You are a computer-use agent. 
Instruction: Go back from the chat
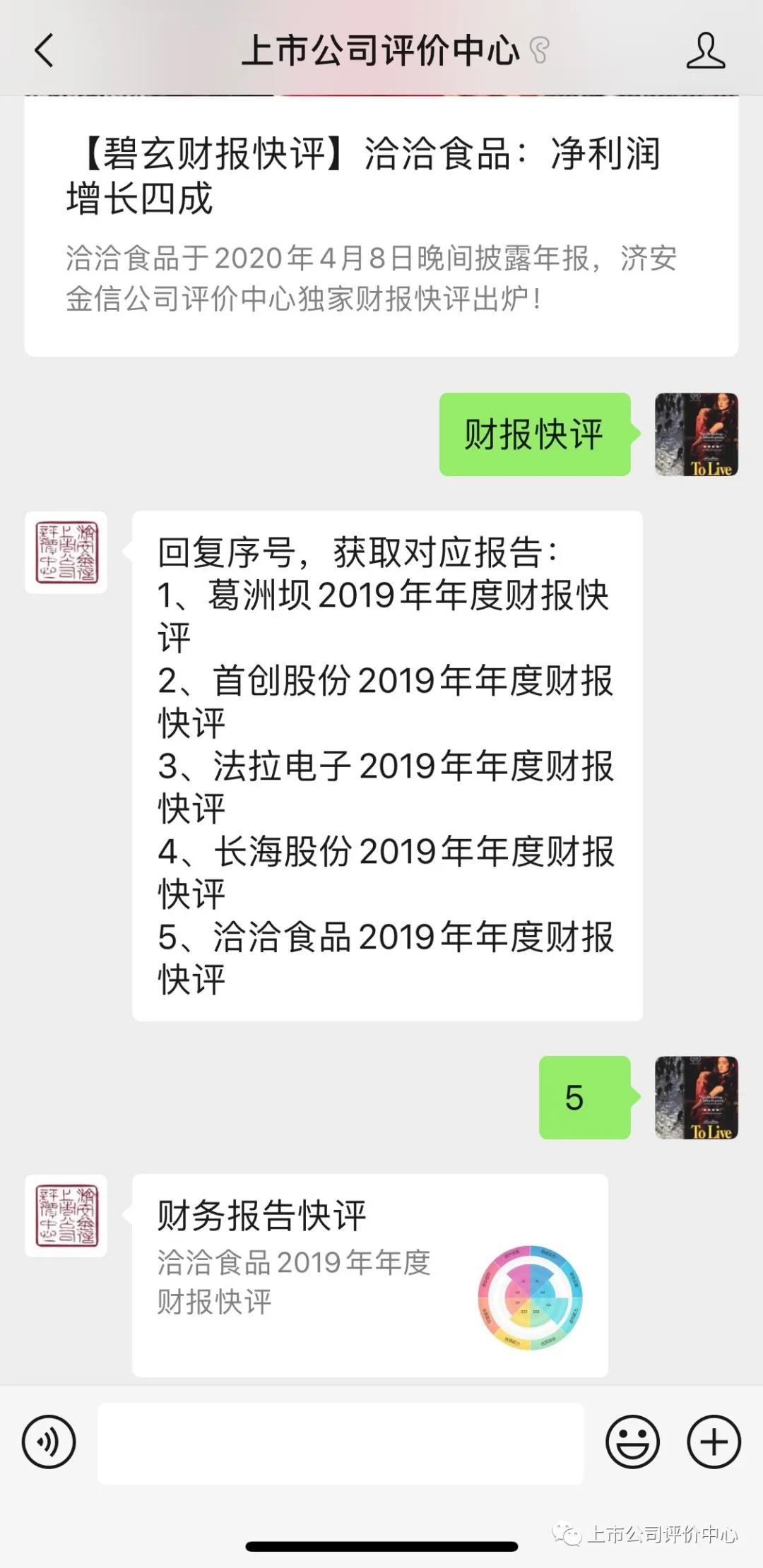click(44, 52)
